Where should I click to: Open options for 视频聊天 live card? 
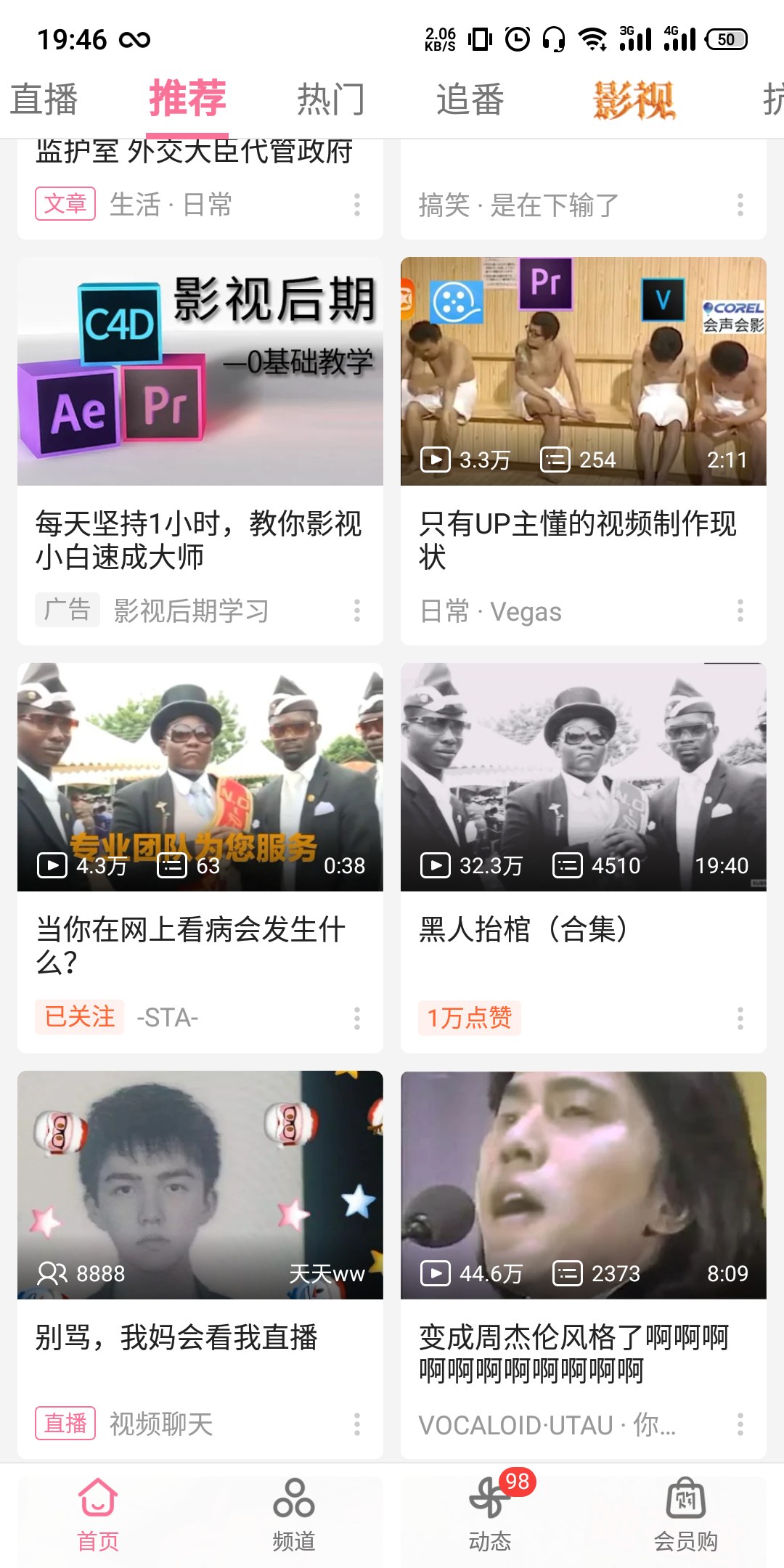pyautogui.click(x=357, y=1424)
